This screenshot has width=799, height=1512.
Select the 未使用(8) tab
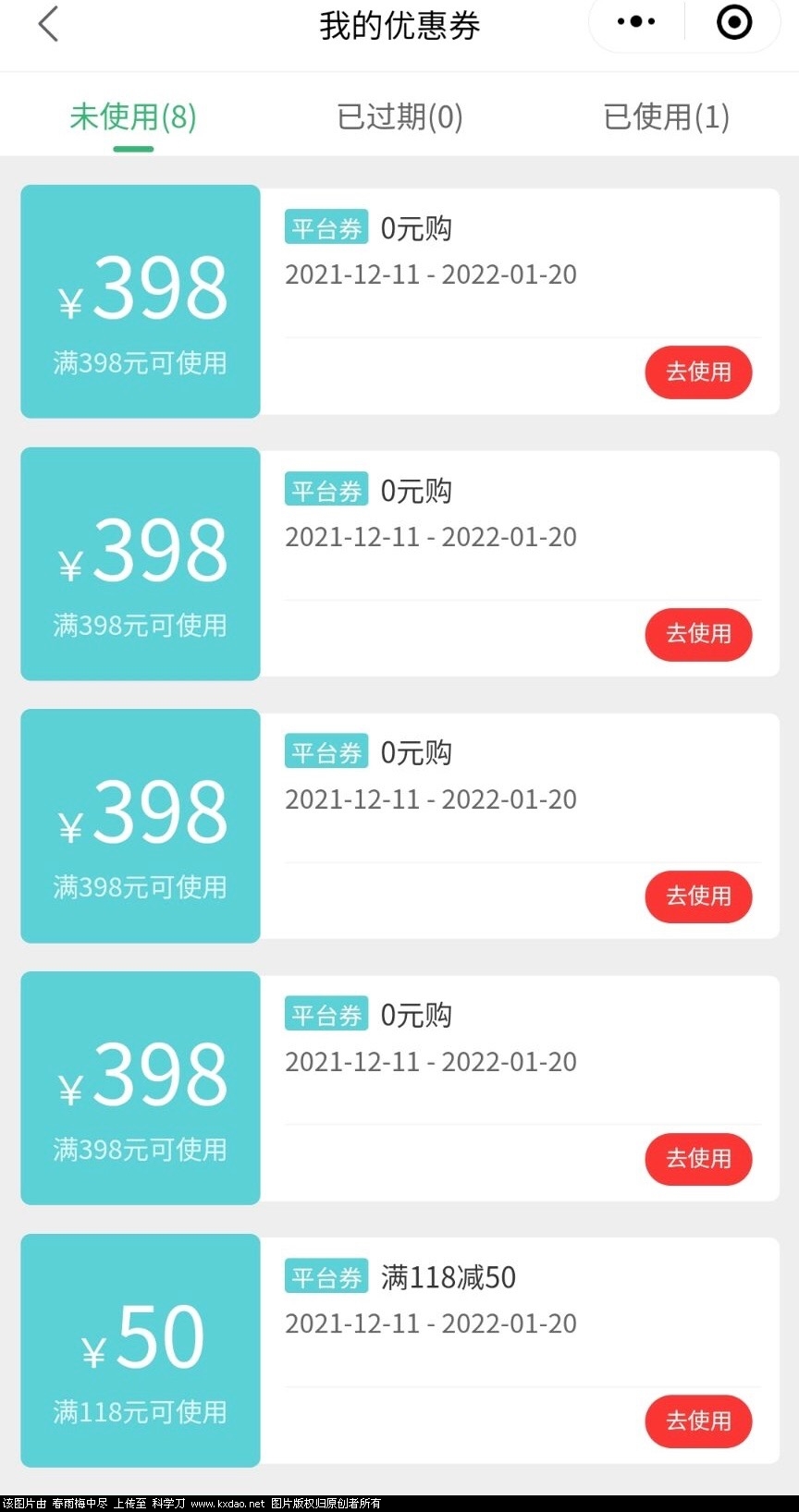133,117
